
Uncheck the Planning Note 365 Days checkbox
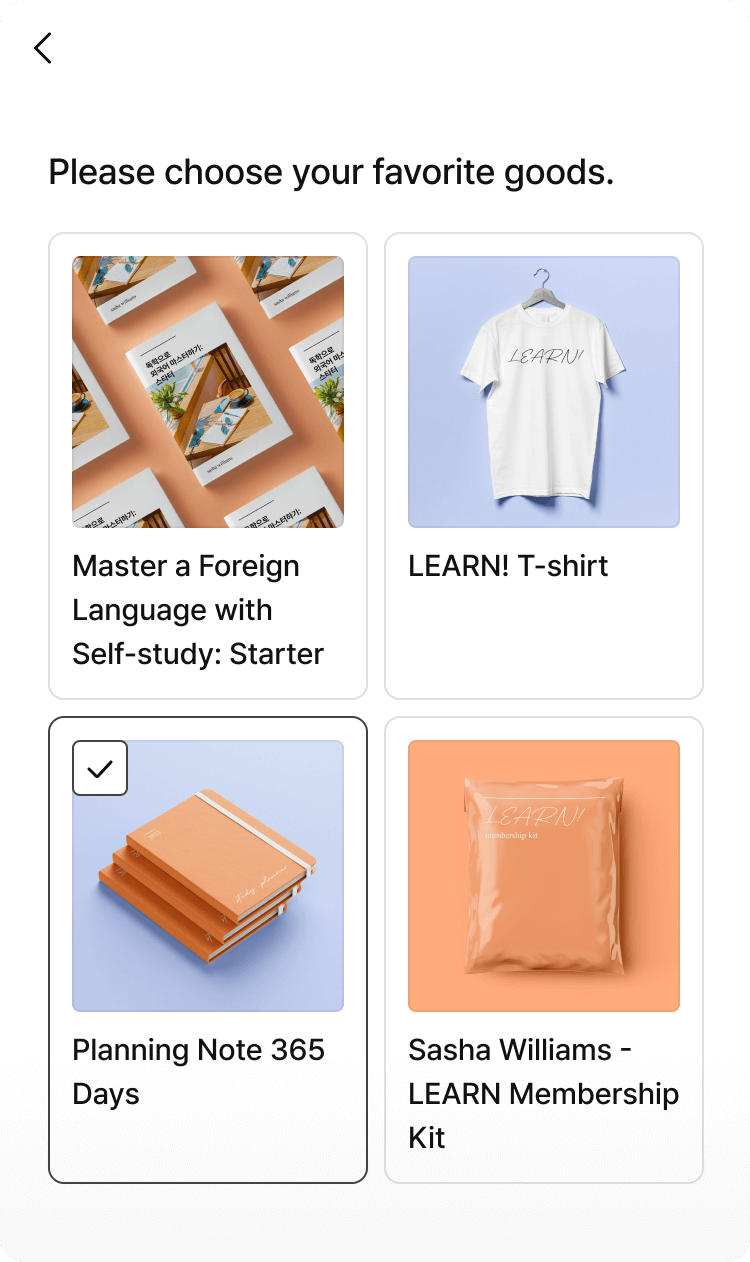tap(100, 768)
